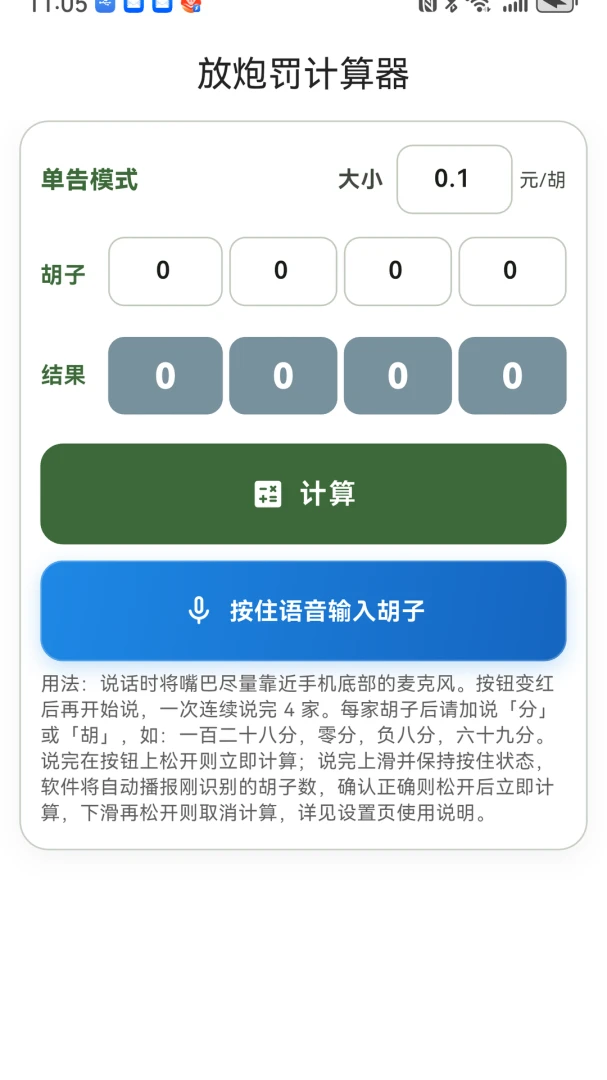The width and height of the screenshot is (607, 1080).
Task: Focus the third 胡子 input box
Action: coord(398,271)
